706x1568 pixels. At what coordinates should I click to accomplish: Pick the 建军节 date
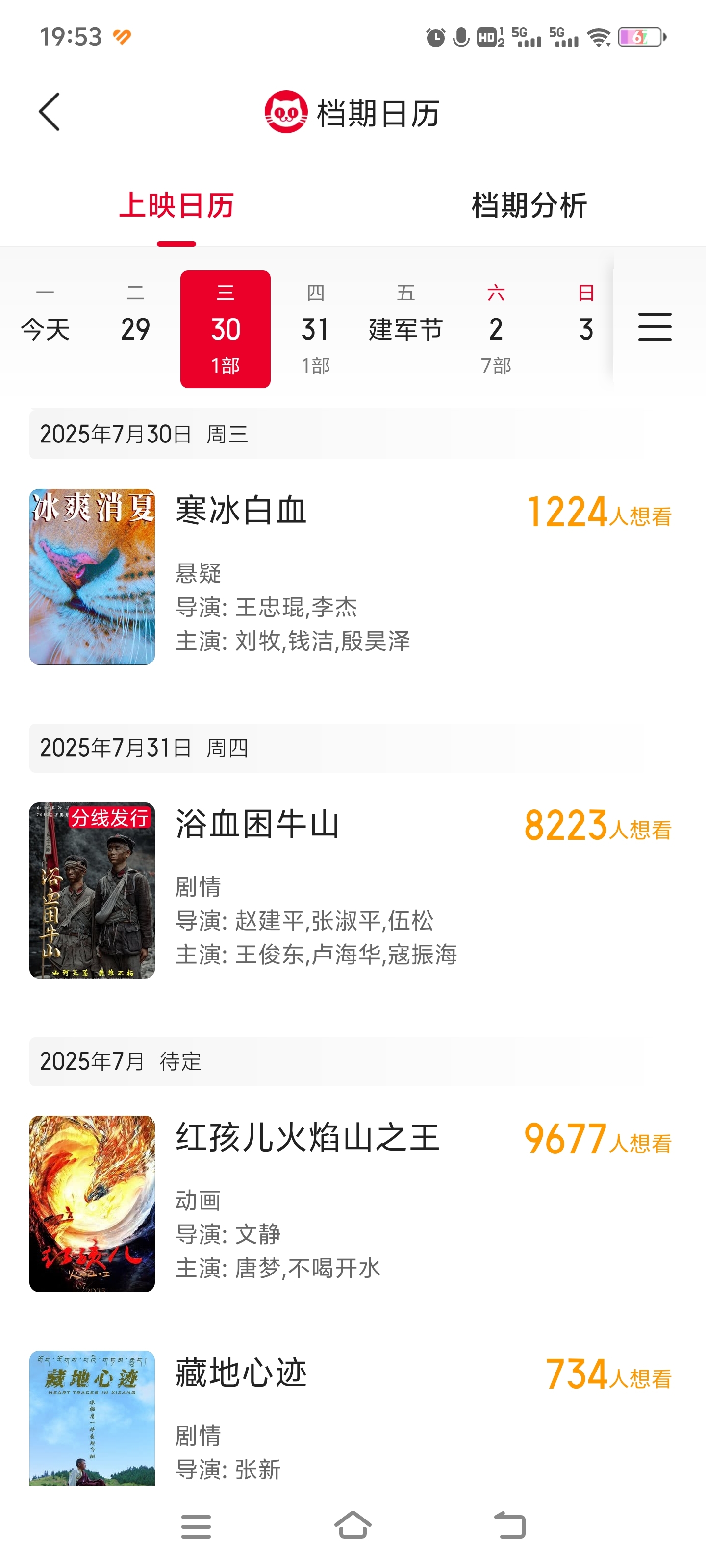click(x=405, y=329)
